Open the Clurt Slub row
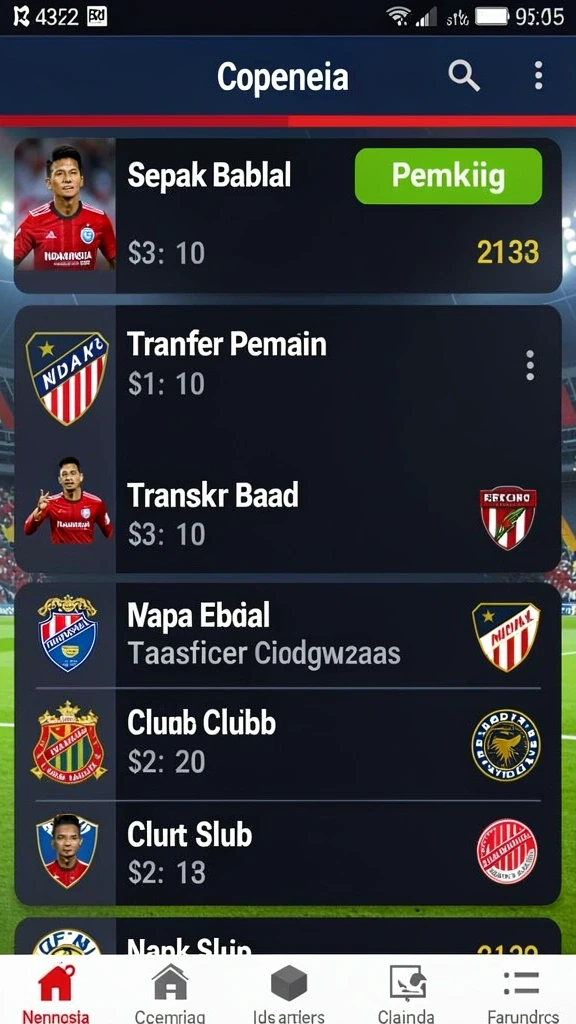Screen dimensions: 576x1024 287,853
